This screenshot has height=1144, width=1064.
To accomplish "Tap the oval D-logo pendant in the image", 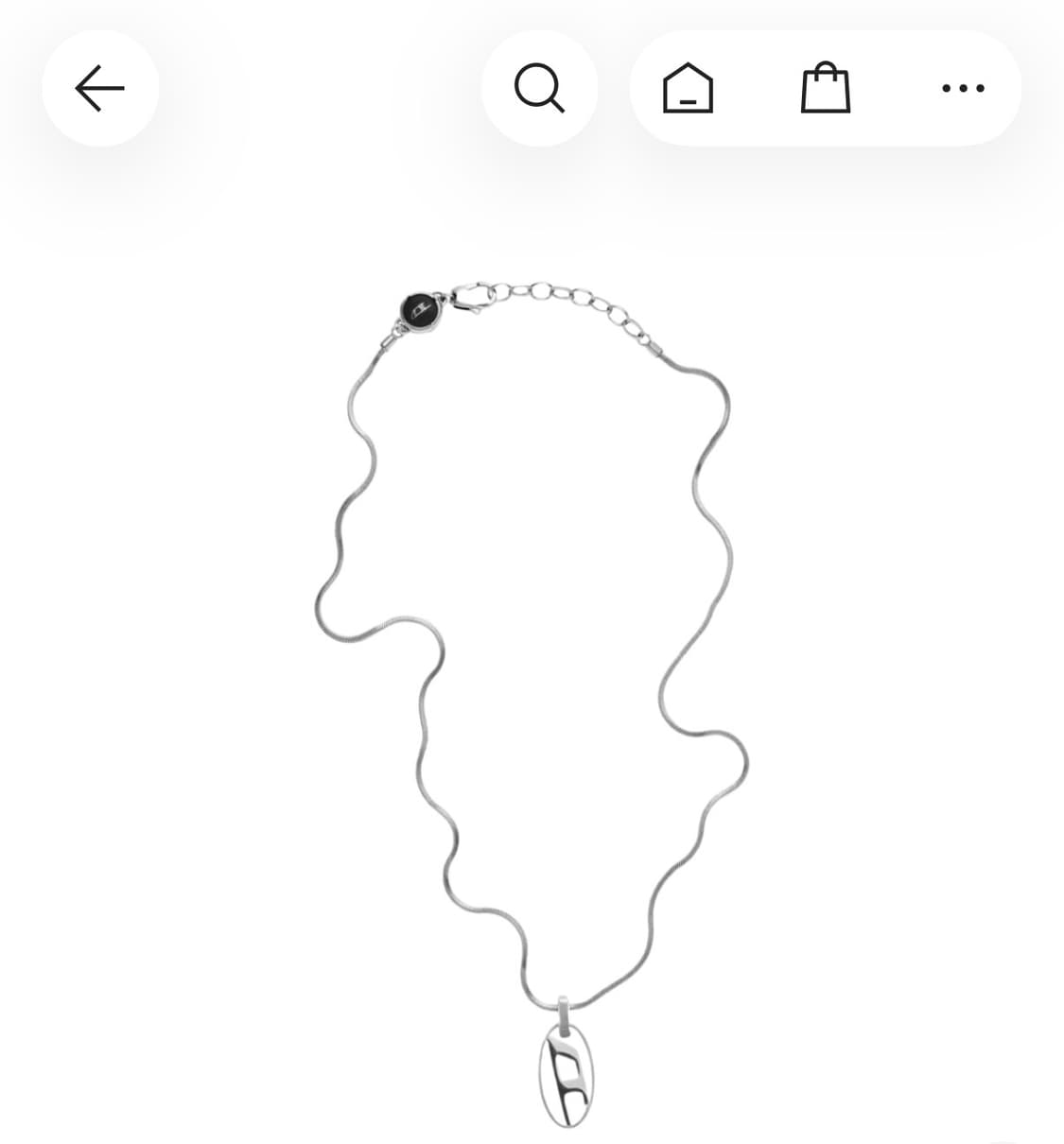I will tap(565, 1078).
